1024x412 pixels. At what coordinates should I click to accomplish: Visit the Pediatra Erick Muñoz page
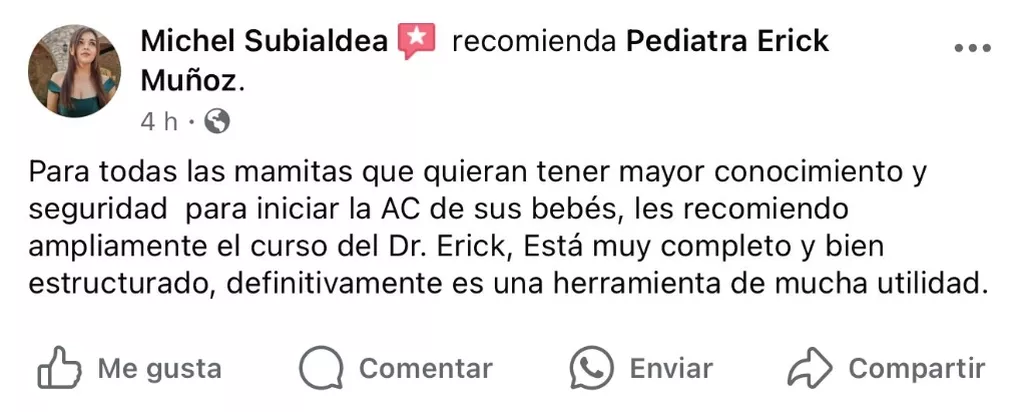pyautogui.click(x=485, y=62)
